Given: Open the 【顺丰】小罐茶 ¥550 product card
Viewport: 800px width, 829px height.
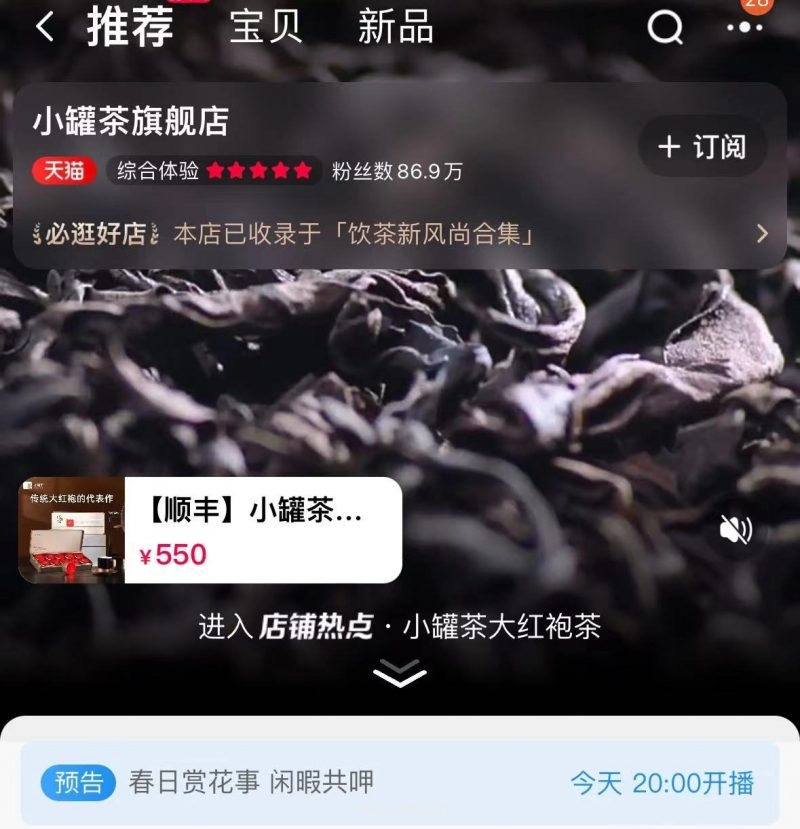Looking at the screenshot, I should [x=210, y=530].
